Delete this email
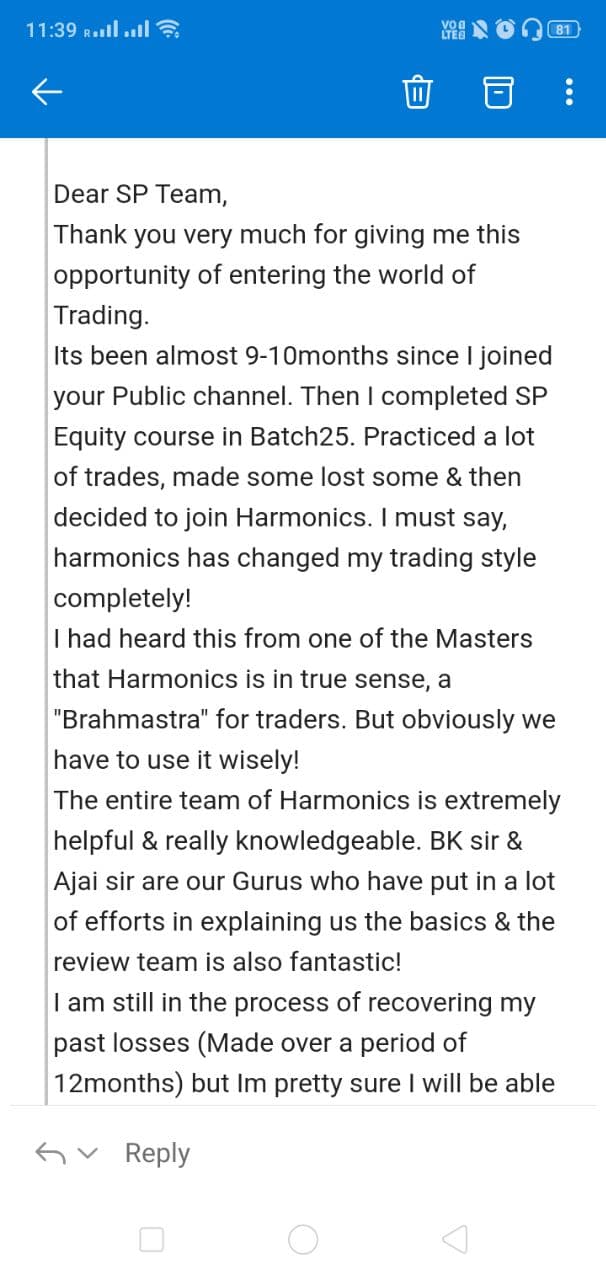606x1280 pixels. click(x=416, y=93)
